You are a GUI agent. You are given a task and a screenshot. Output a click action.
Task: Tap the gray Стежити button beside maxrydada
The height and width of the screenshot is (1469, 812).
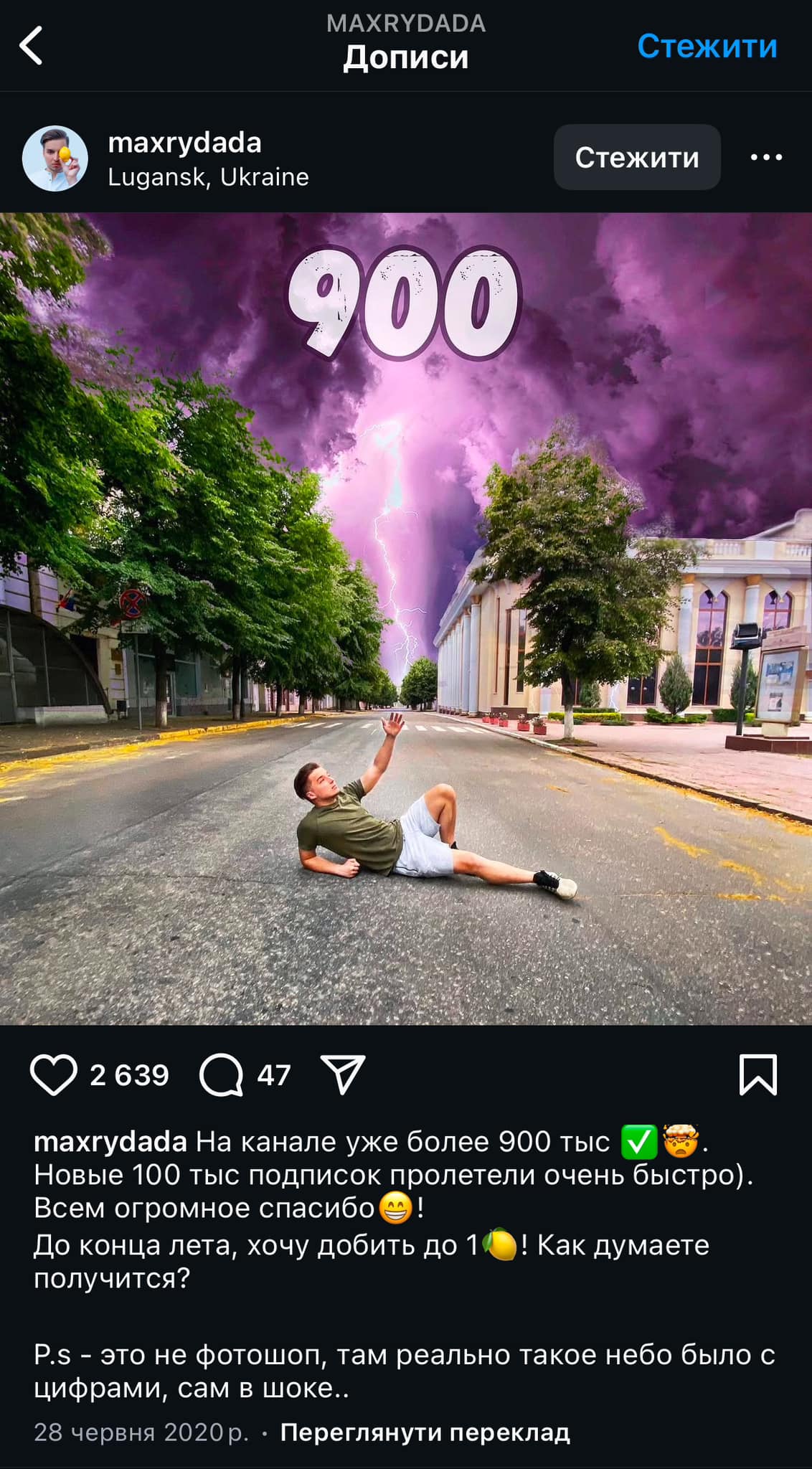[637, 157]
